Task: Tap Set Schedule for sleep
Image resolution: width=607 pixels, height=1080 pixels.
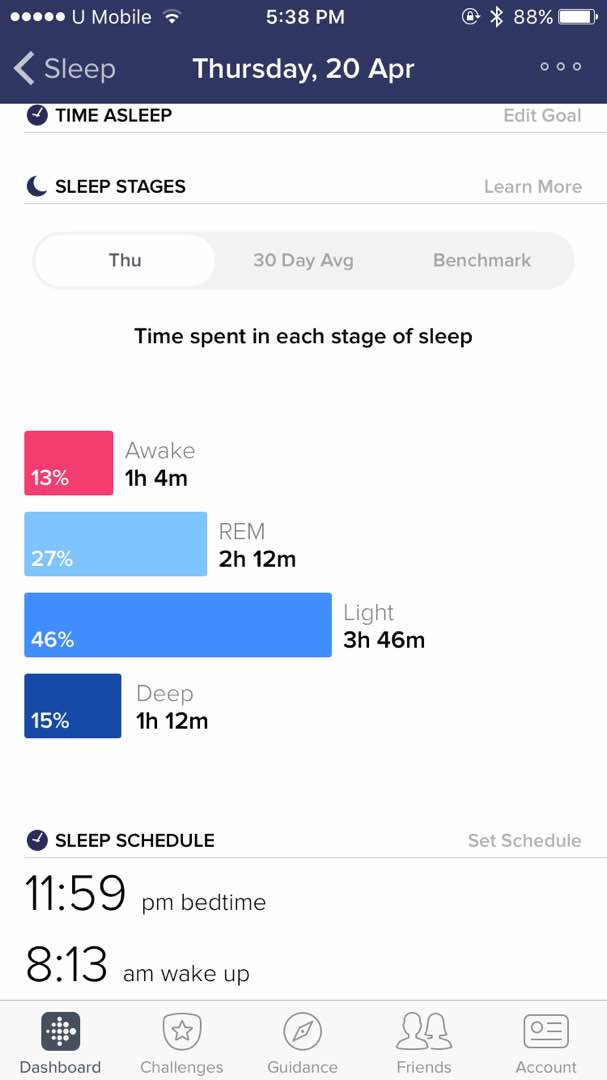Action: click(x=524, y=840)
